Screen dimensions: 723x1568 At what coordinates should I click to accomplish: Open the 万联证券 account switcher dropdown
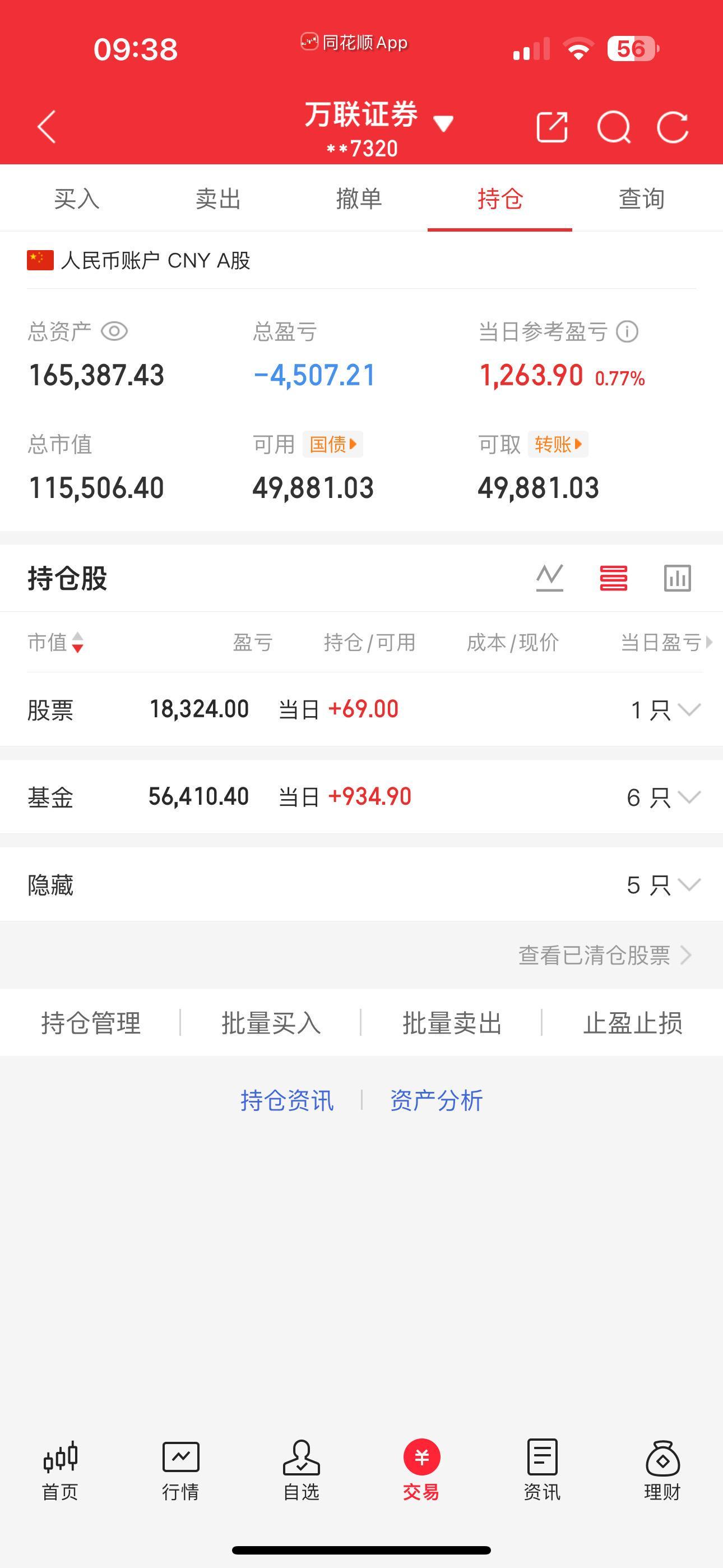[443, 123]
